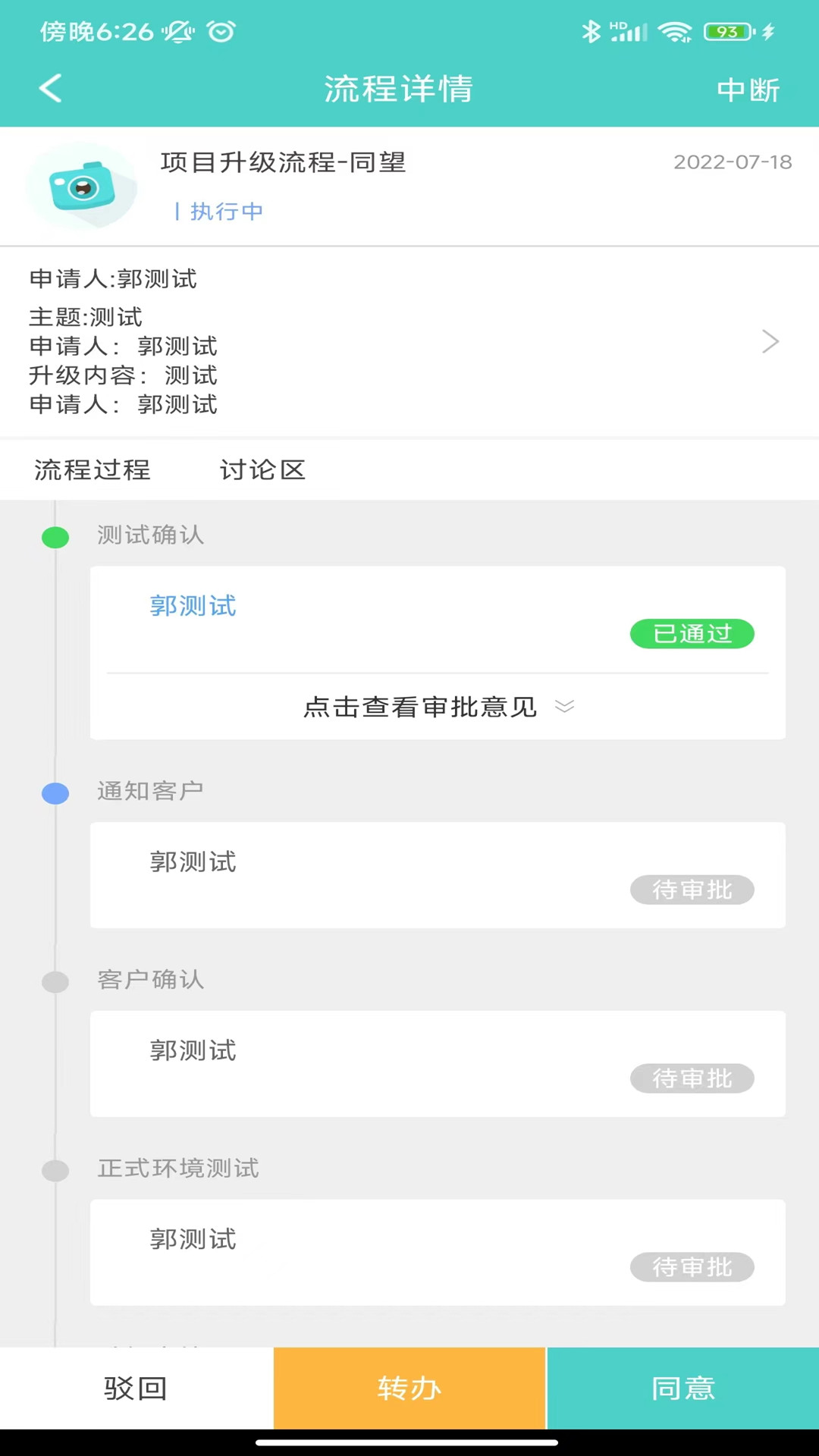Screen dimensions: 819x1456
Task: Tap the green dot beside 测试确认
Action: pyautogui.click(x=55, y=538)
